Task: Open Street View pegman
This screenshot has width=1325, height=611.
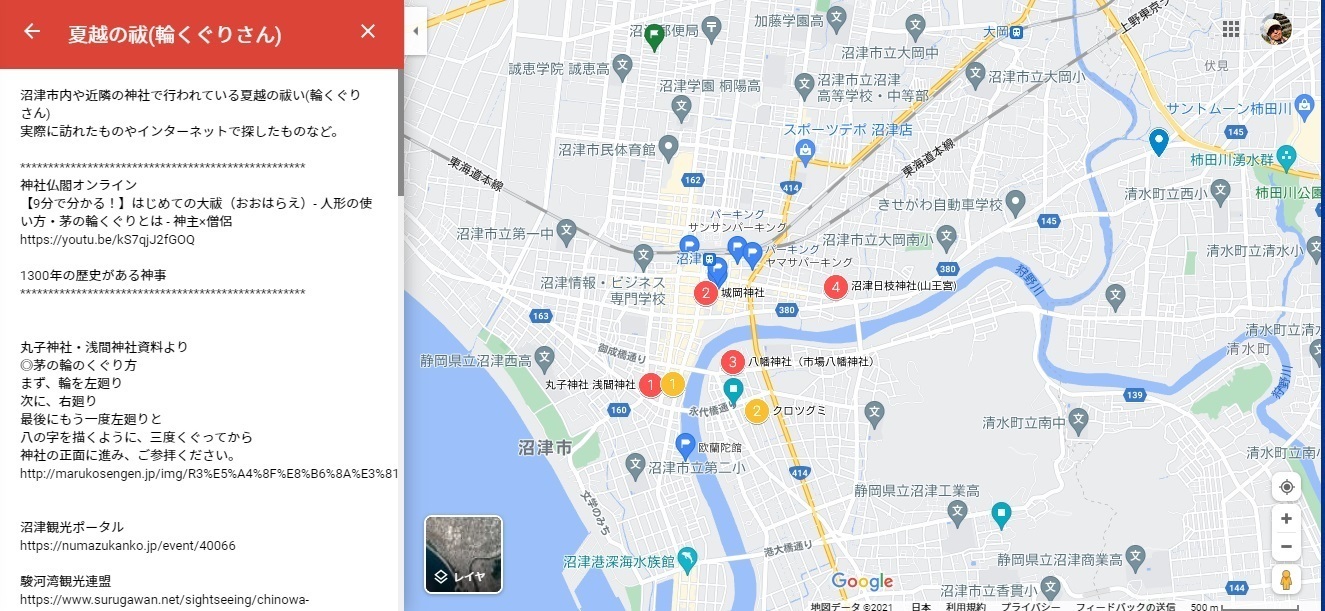Action: click(1286, 579)
